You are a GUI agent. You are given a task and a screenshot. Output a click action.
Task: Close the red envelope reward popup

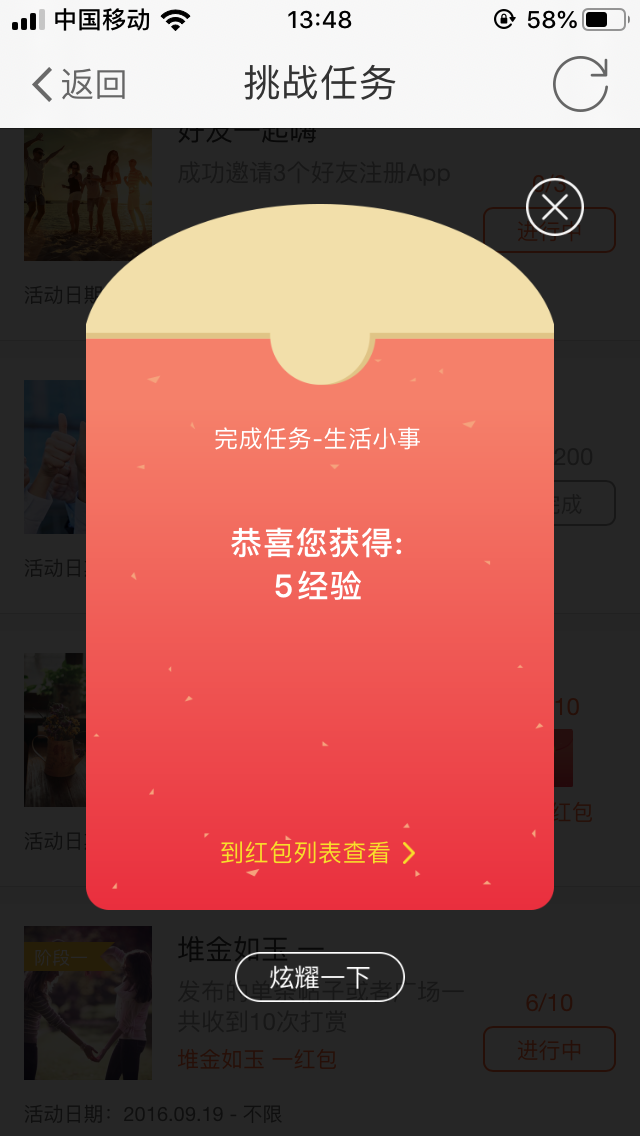point(554,207)
